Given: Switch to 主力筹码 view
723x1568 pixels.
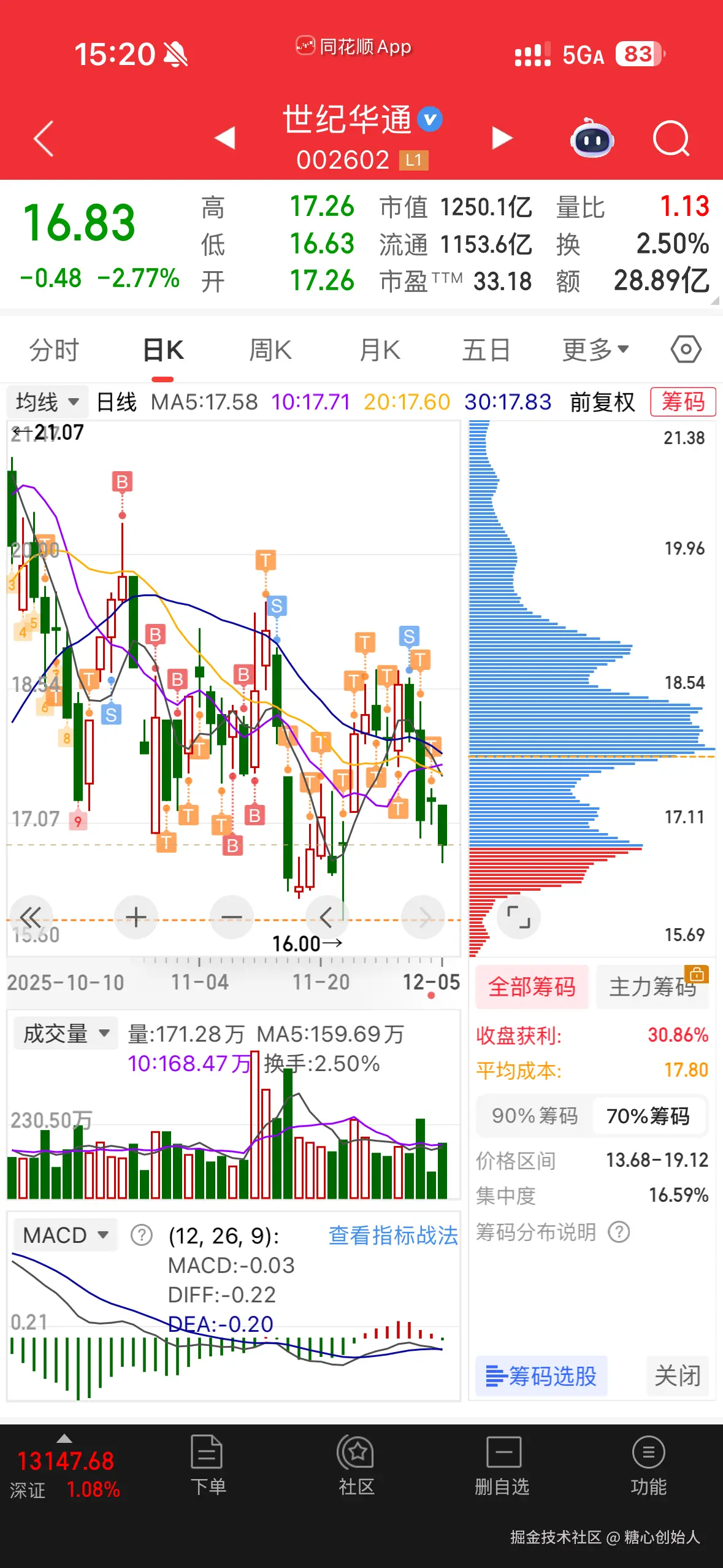Looking at the screenshot, I should (652, 986).
